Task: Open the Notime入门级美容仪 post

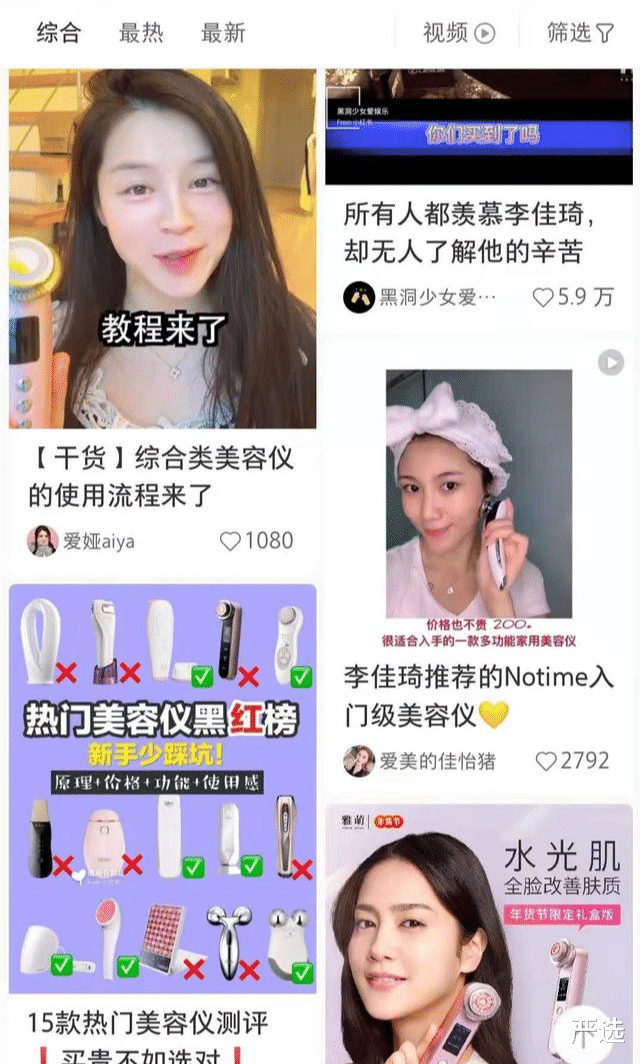Action: [x=478, y=694]
